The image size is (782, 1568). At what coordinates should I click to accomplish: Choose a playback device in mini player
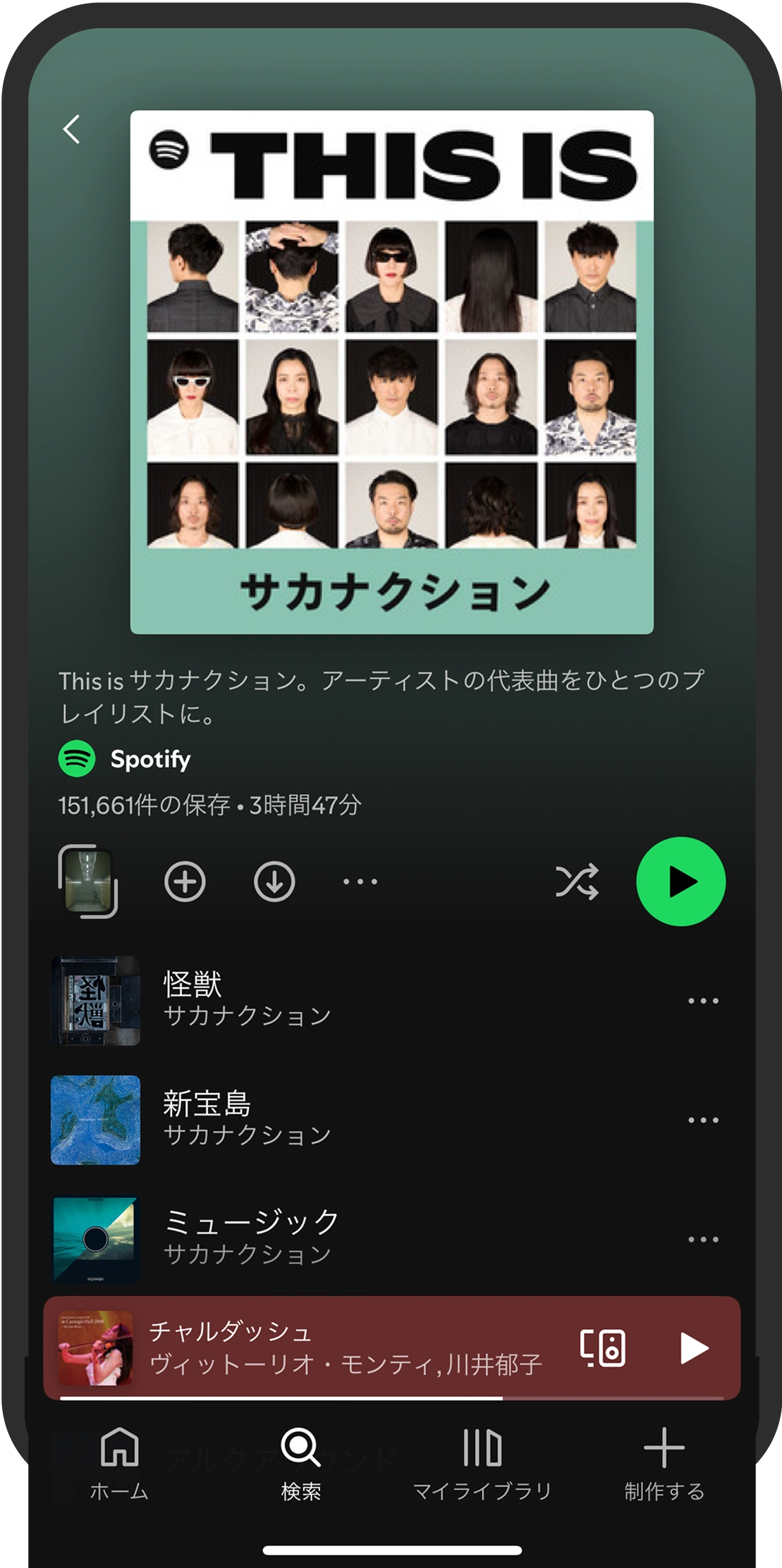click(x=603, y=1348)
